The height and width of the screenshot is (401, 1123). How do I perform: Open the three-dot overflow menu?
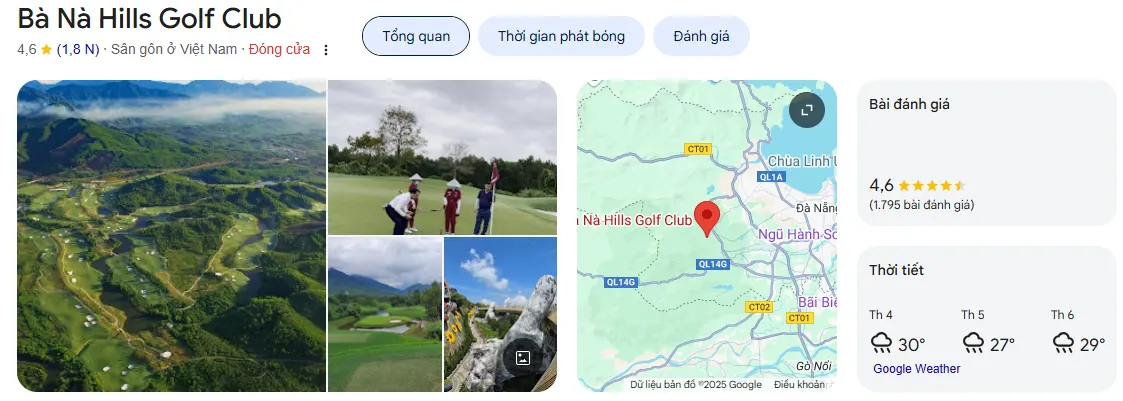pos(326,50)
